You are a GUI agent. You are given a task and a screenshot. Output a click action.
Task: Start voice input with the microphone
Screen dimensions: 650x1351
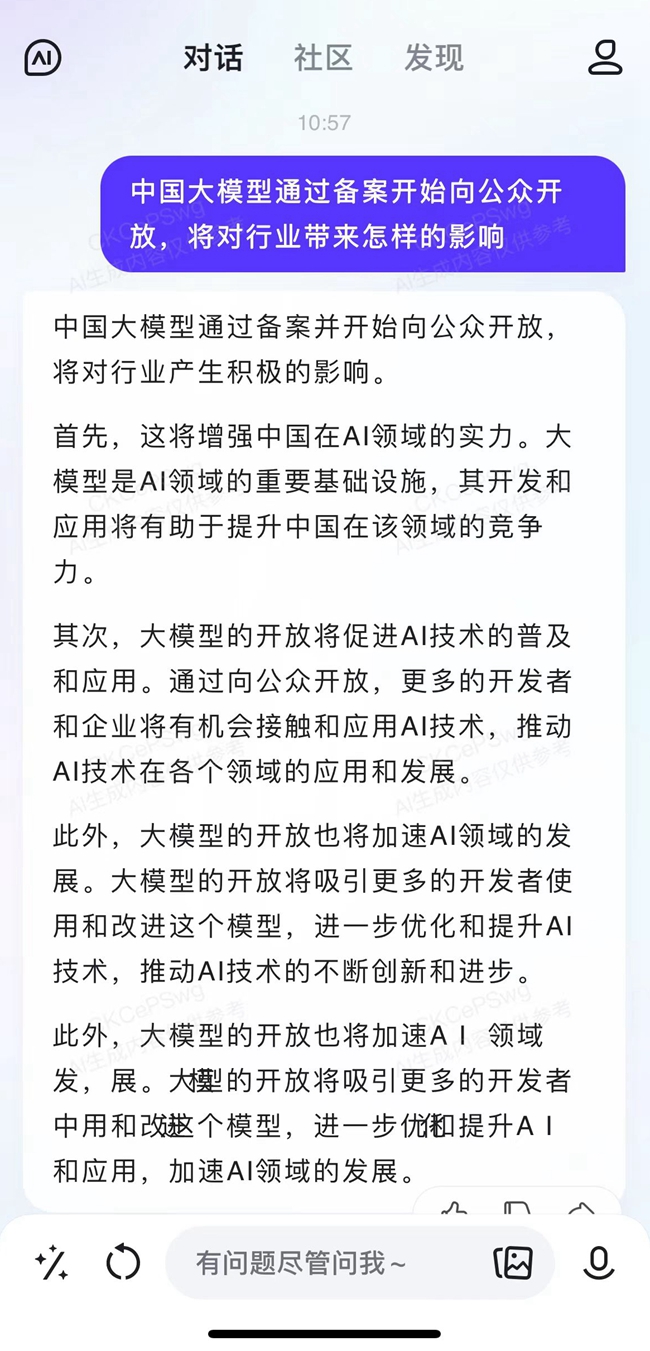click(x=599, y=1263)
